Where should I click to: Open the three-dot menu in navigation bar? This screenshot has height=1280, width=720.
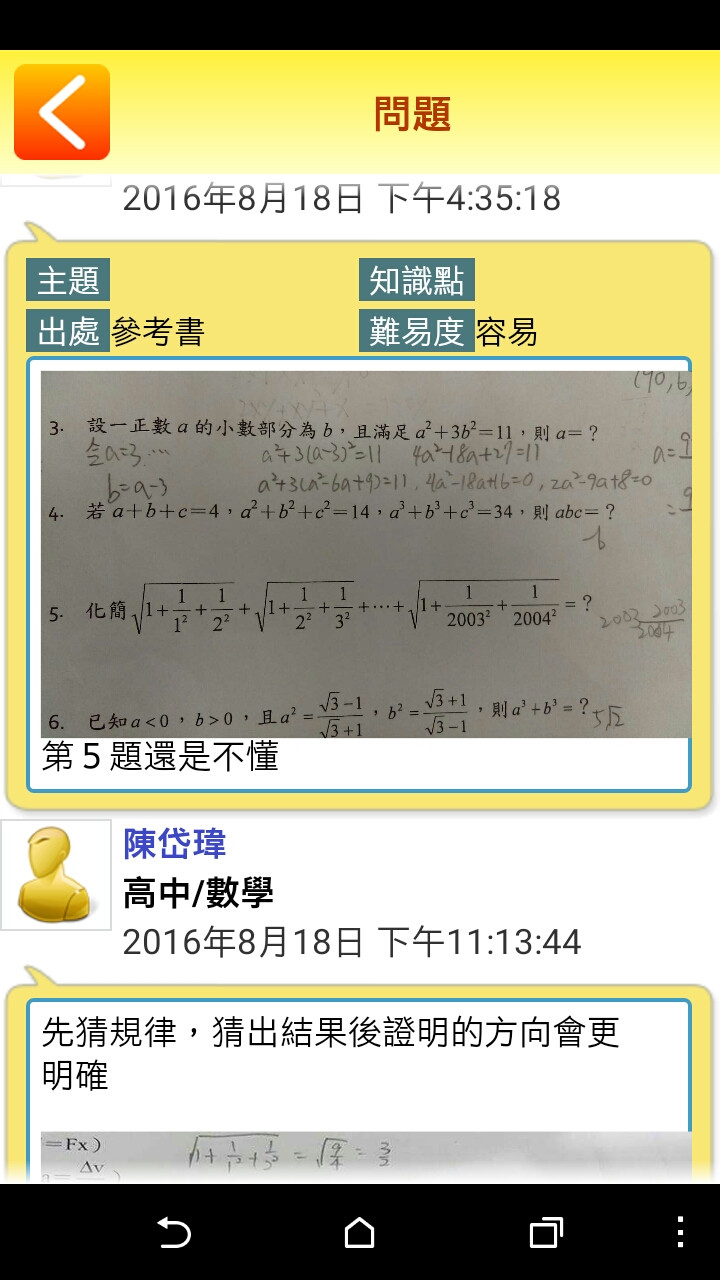click(x=681, y=1232)
